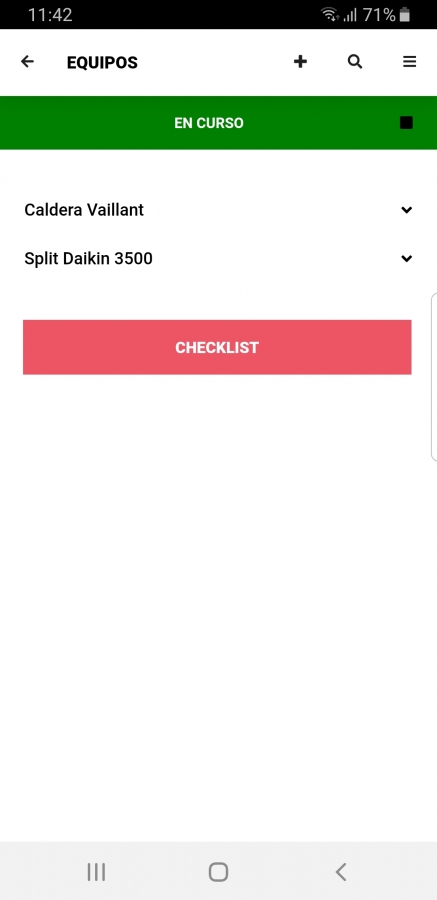437x900 pixels.
Task: Add a new equipo with the plus icon
Action: coord(300,61)
